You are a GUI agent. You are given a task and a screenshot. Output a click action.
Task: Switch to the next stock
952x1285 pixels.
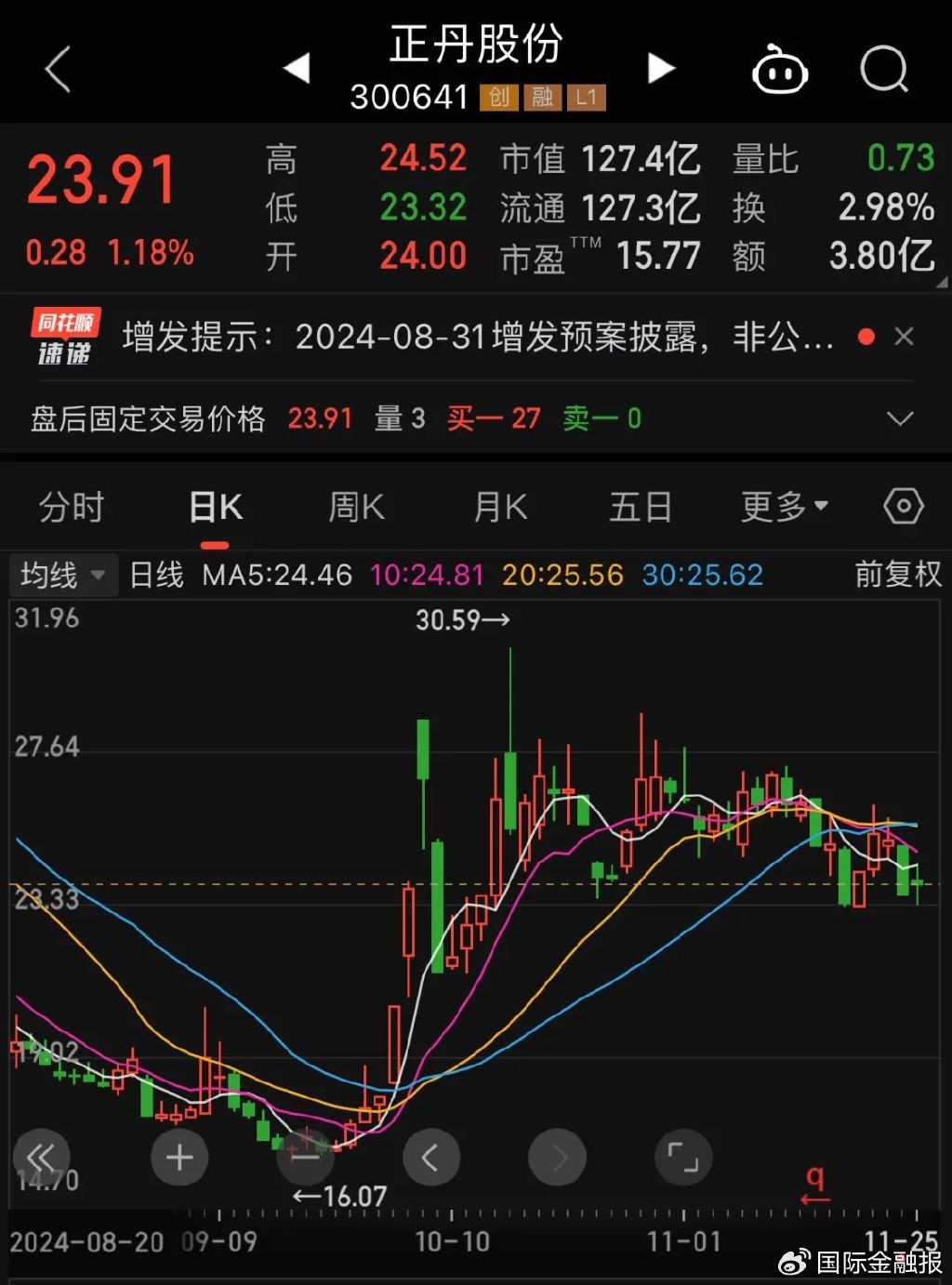(660, 68)
